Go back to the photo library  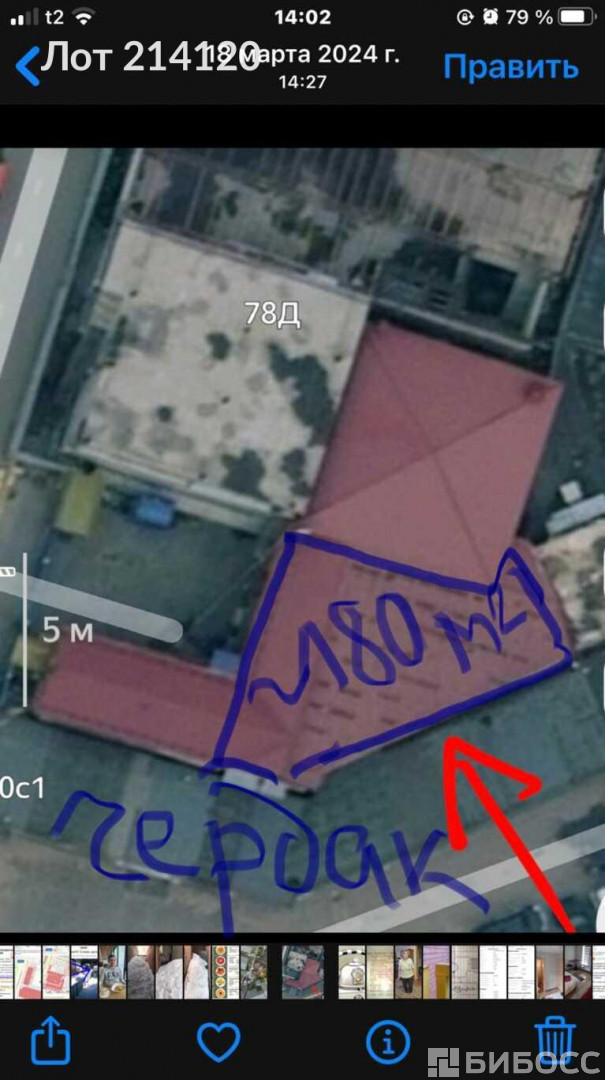point(28,66)
